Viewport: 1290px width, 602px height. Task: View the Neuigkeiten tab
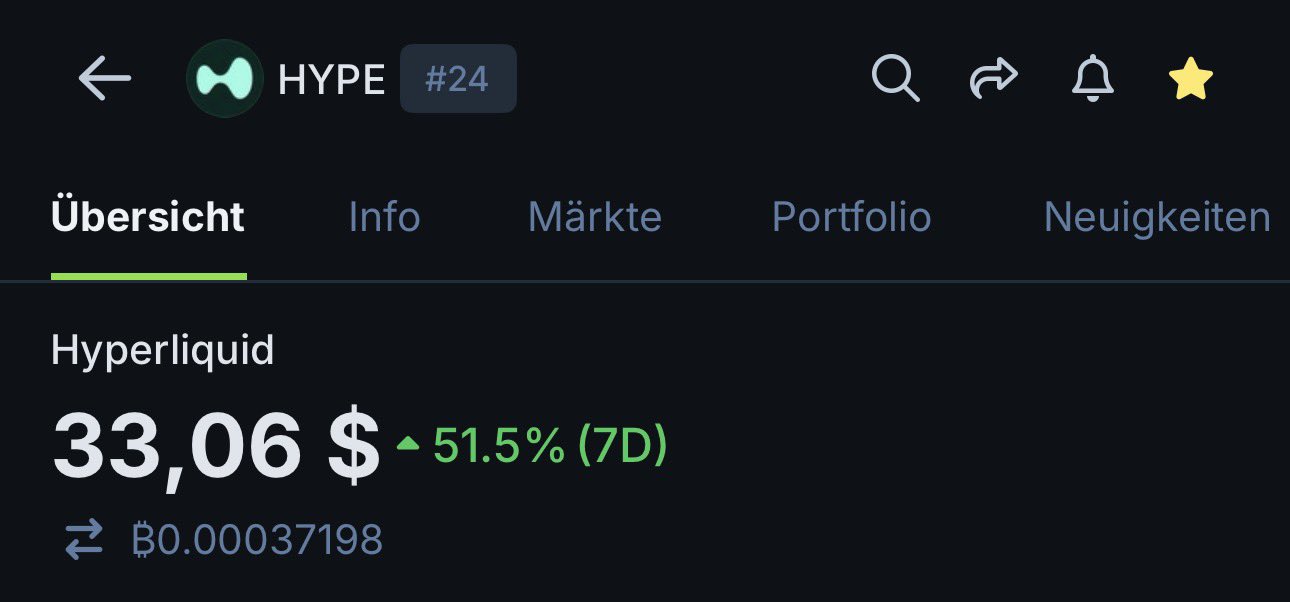tap(1157, 217)
